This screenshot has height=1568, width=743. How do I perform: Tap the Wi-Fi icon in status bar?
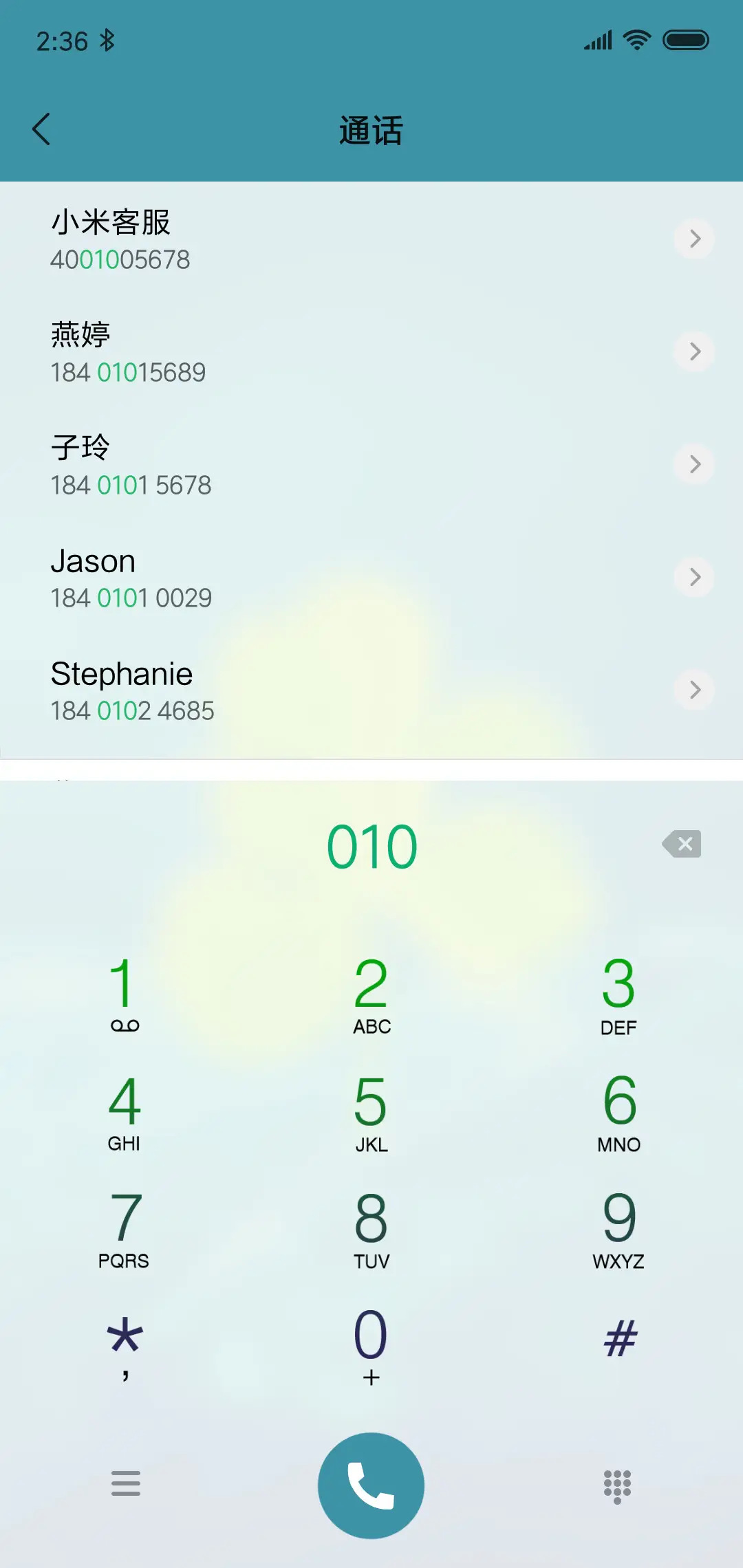click(636, 40)
